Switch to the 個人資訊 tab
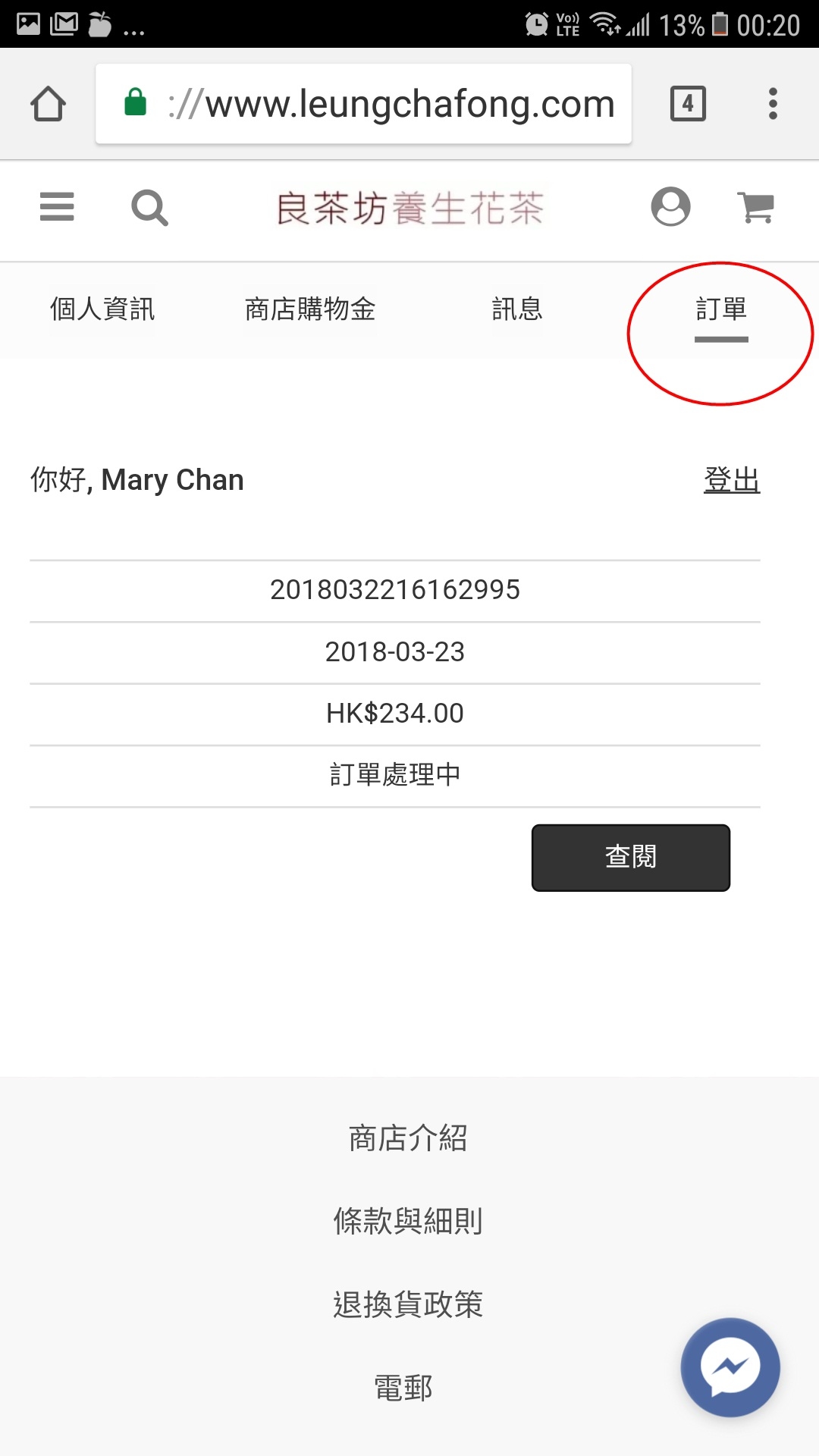The image size is (819, 1456). point(102,309)
